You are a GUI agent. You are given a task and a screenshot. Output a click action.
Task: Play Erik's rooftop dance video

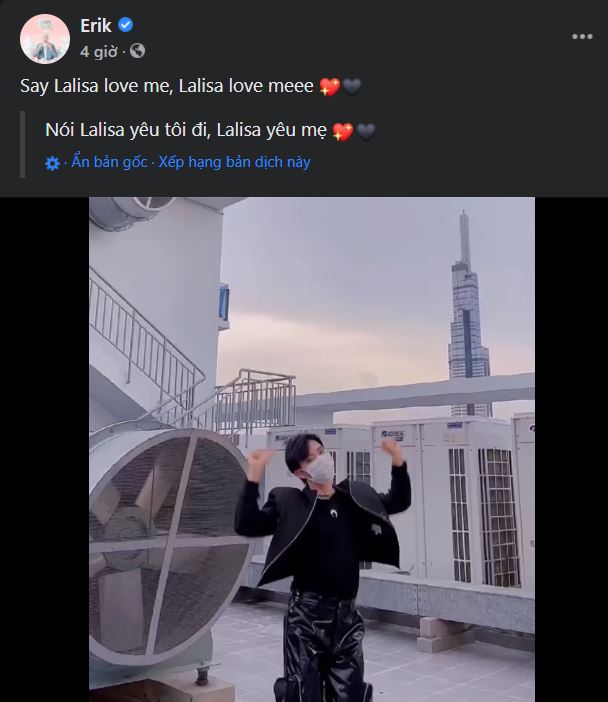click(x=311, y=448)
